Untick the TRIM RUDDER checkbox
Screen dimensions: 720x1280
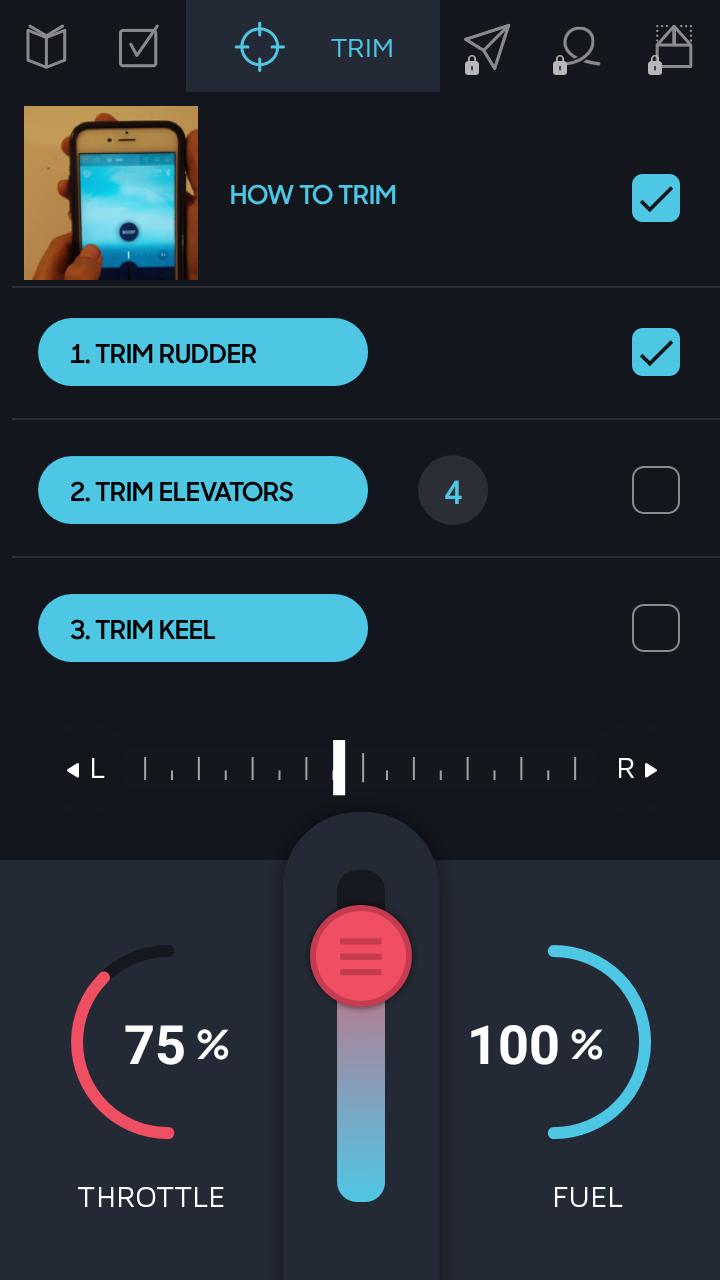point(656,352)
